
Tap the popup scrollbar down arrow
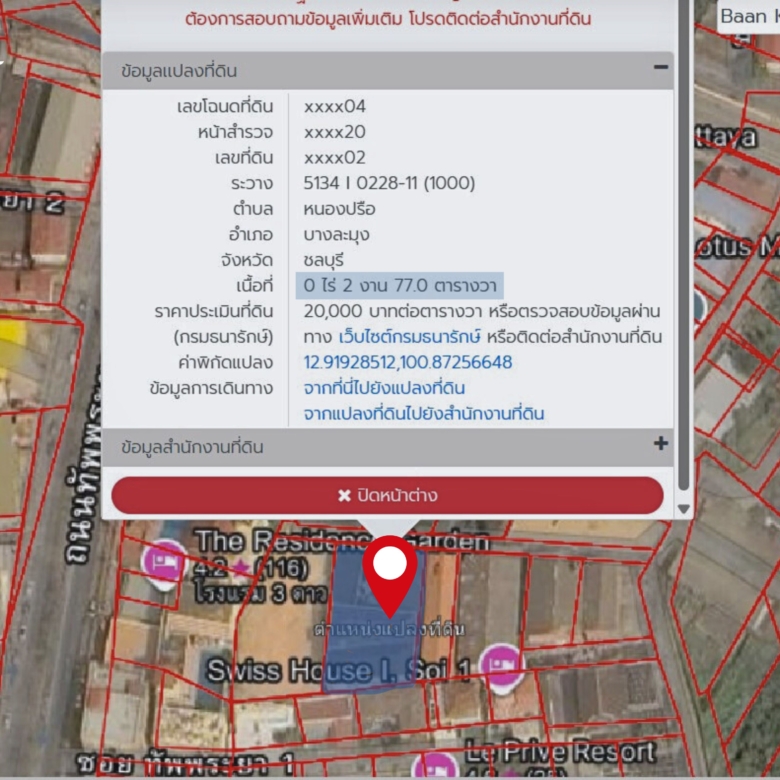tap(684, 508)
